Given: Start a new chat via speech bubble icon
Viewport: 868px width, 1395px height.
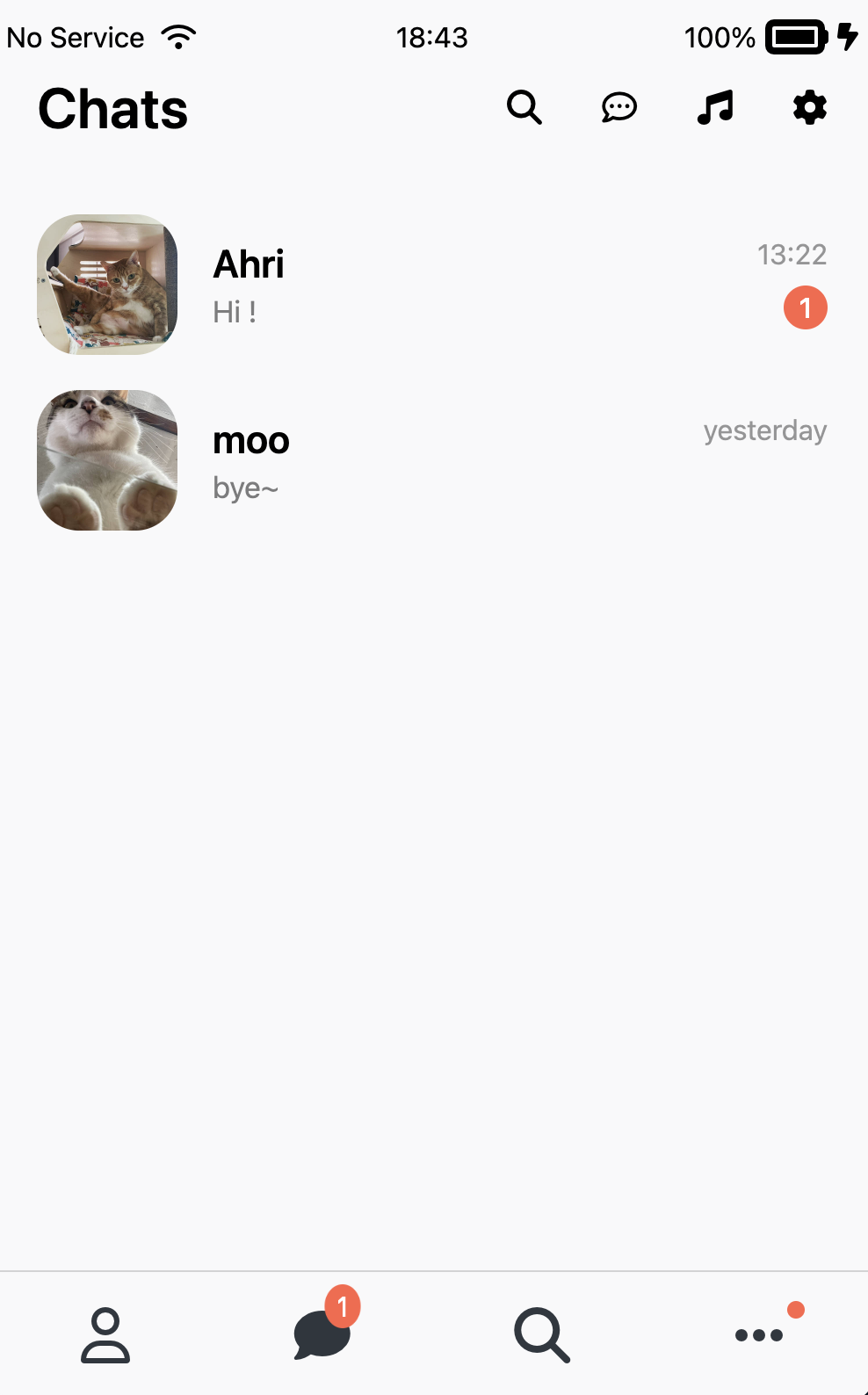Looking at the screenshot, I should (619, 107).
